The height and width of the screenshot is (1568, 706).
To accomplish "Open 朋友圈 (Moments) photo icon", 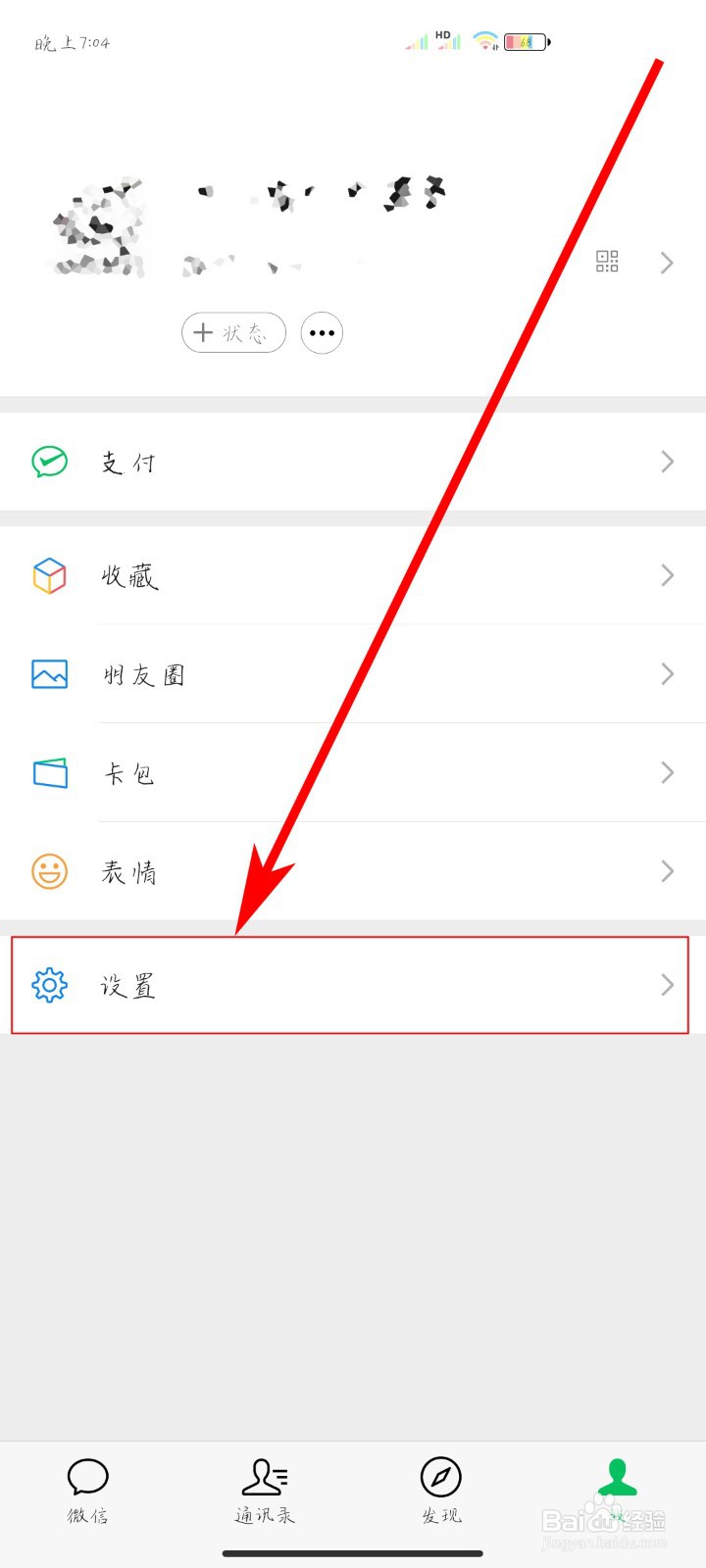I will pos(49,674).
